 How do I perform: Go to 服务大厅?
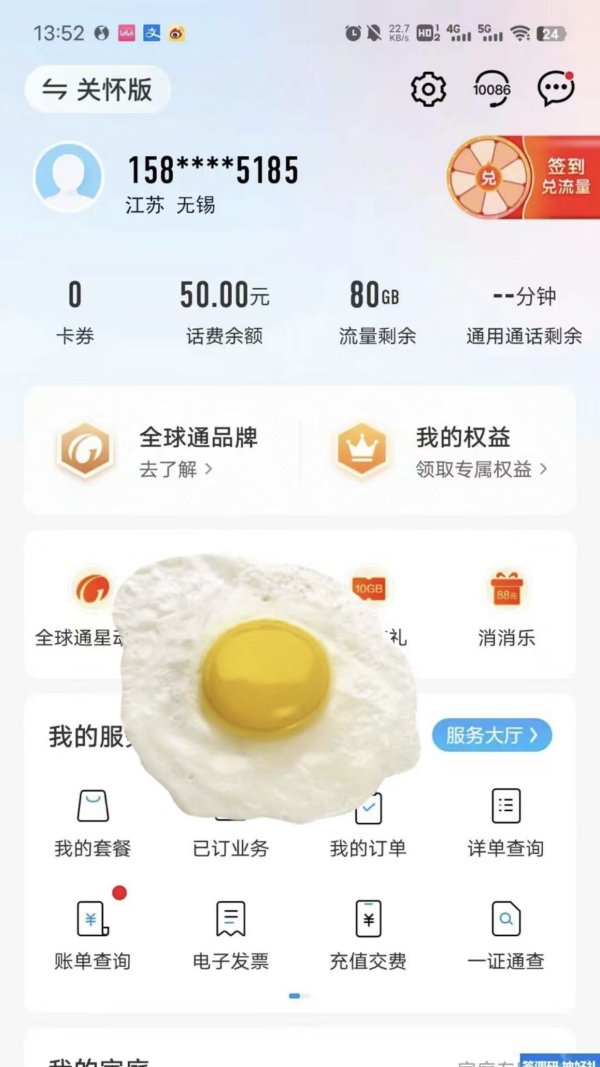(x=492, y=736)
